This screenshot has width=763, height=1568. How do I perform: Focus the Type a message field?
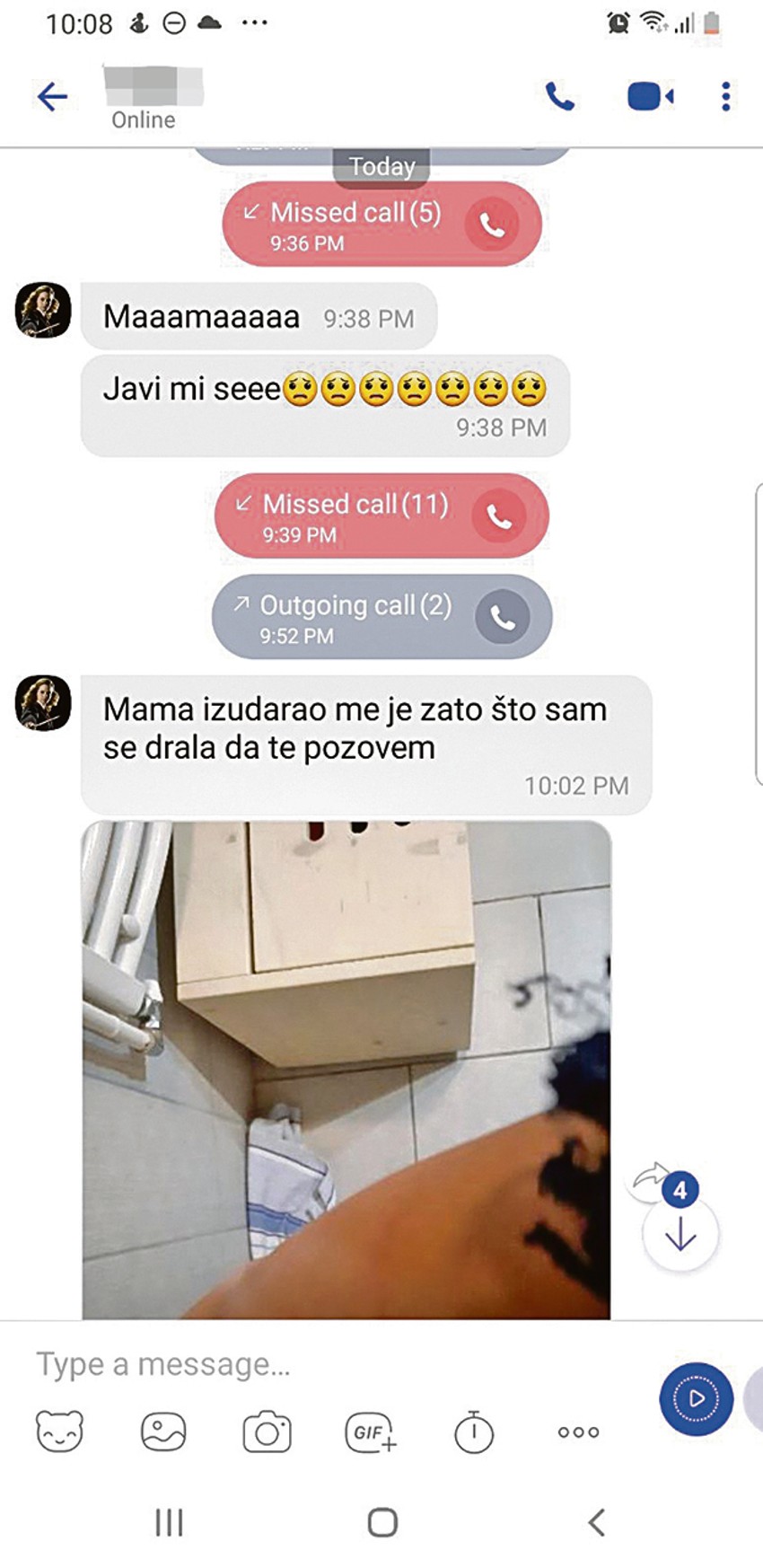(x=332, y=1364)
